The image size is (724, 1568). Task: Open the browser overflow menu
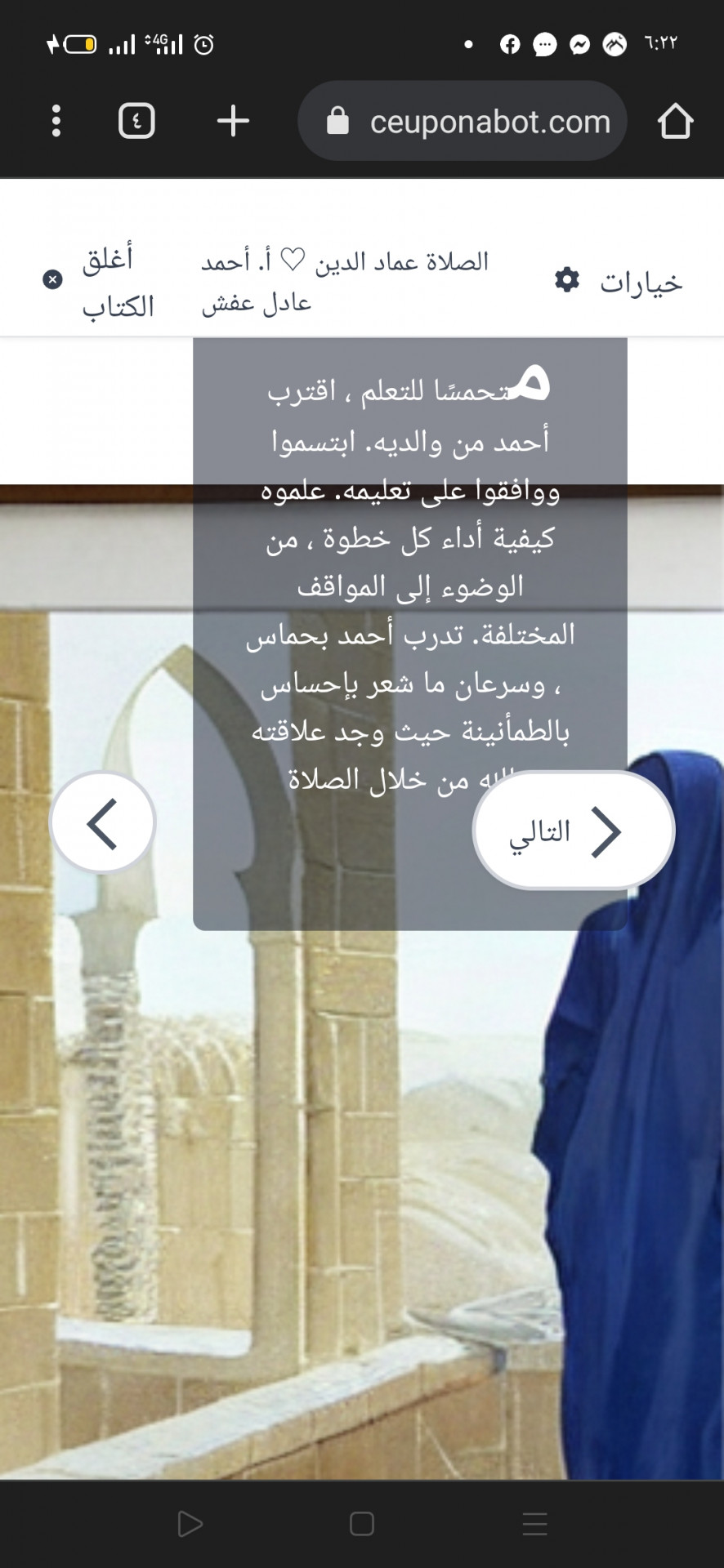click(x=56, y=121)
